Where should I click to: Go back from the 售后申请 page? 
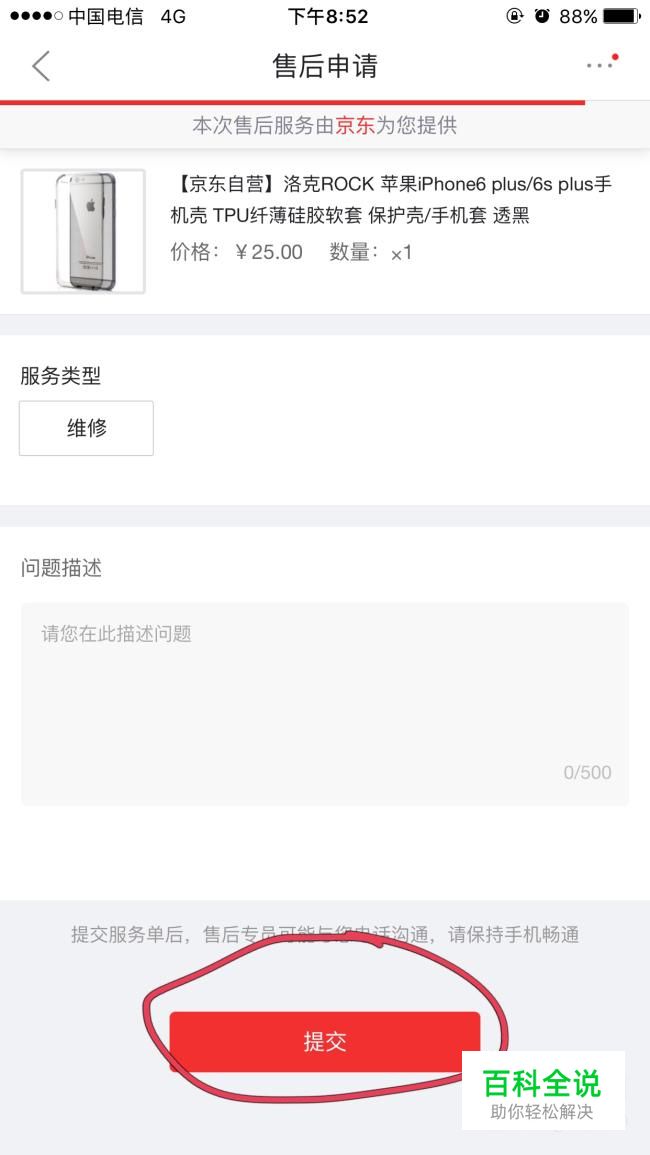tap(41, 66)
